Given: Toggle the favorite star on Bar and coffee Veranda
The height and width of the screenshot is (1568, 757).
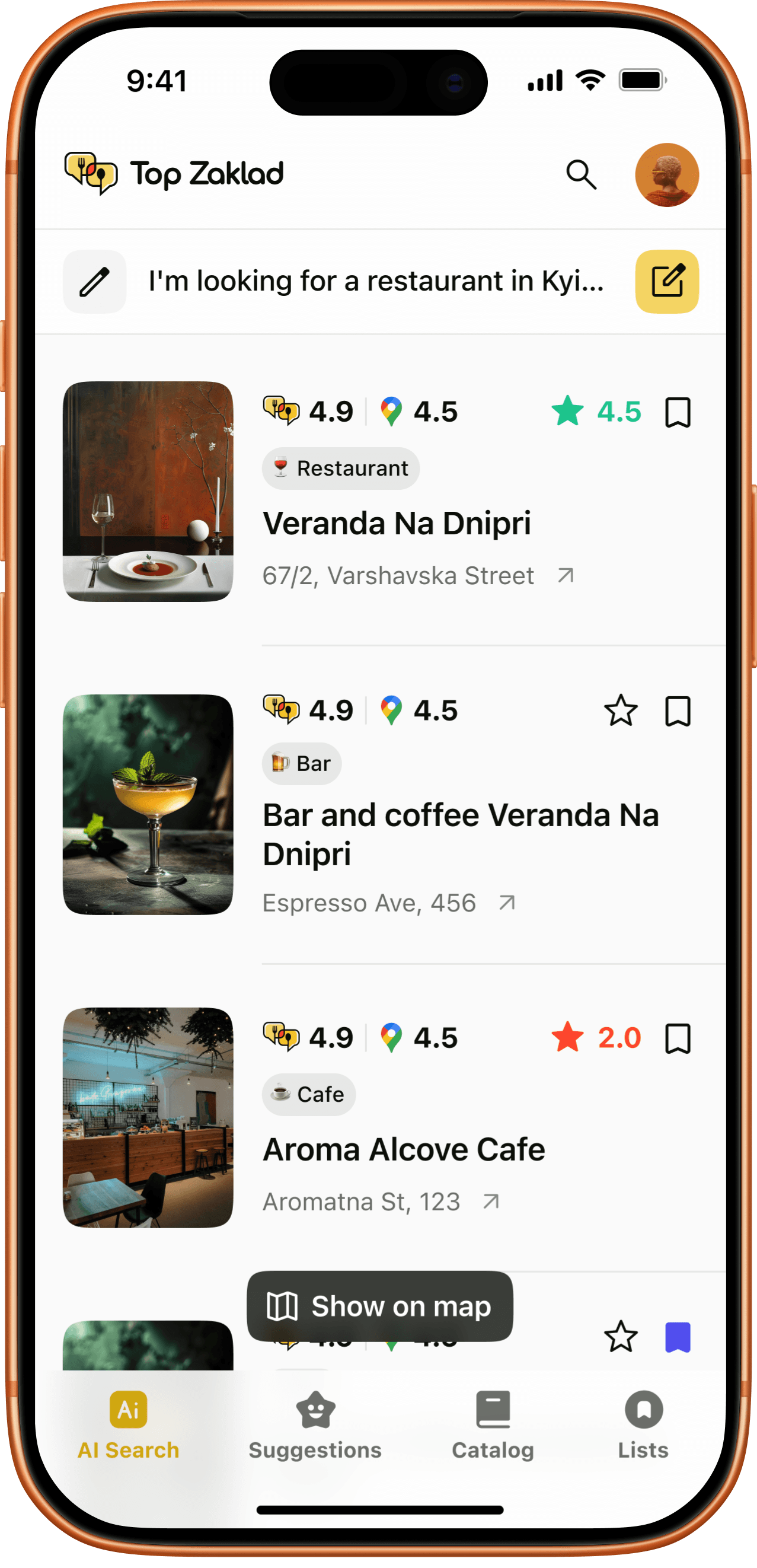Looking at the screenshot, I should click(x=620, y=709).
